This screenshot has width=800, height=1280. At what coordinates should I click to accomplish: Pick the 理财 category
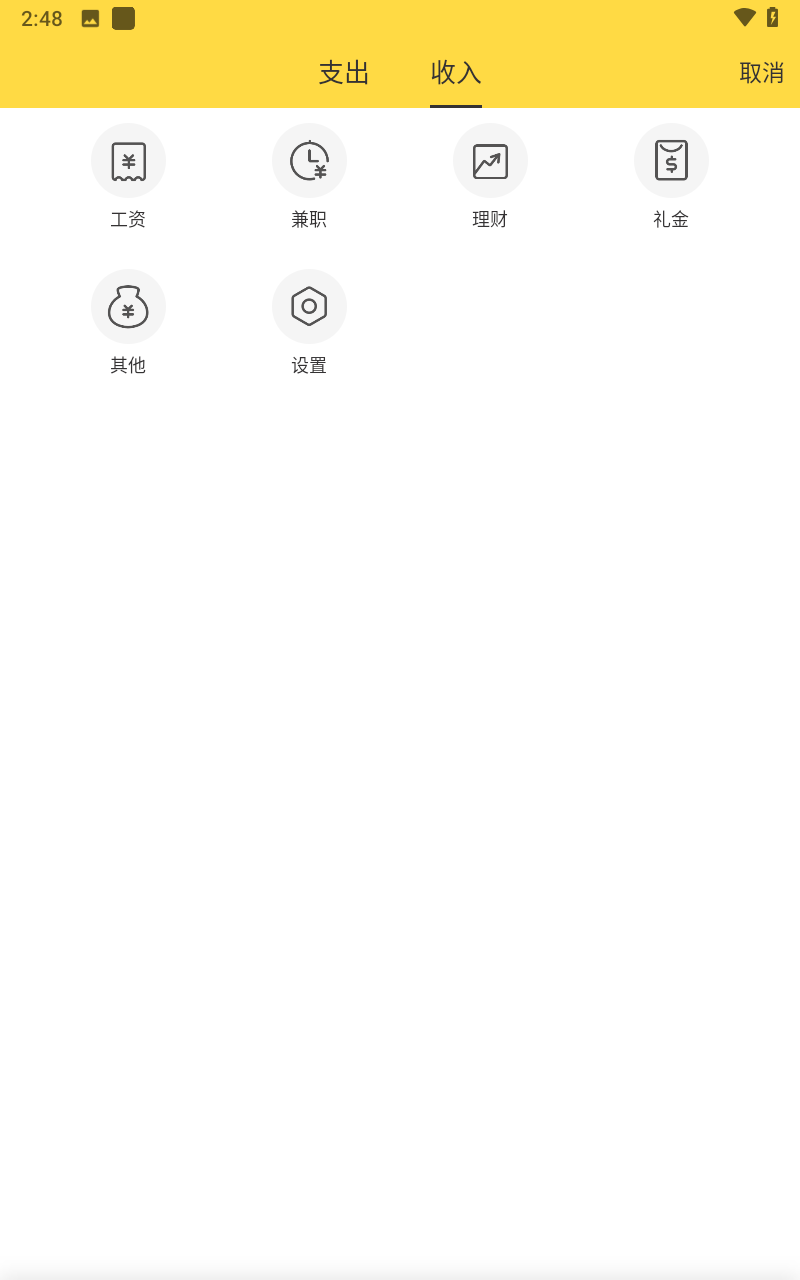[490, 161]
